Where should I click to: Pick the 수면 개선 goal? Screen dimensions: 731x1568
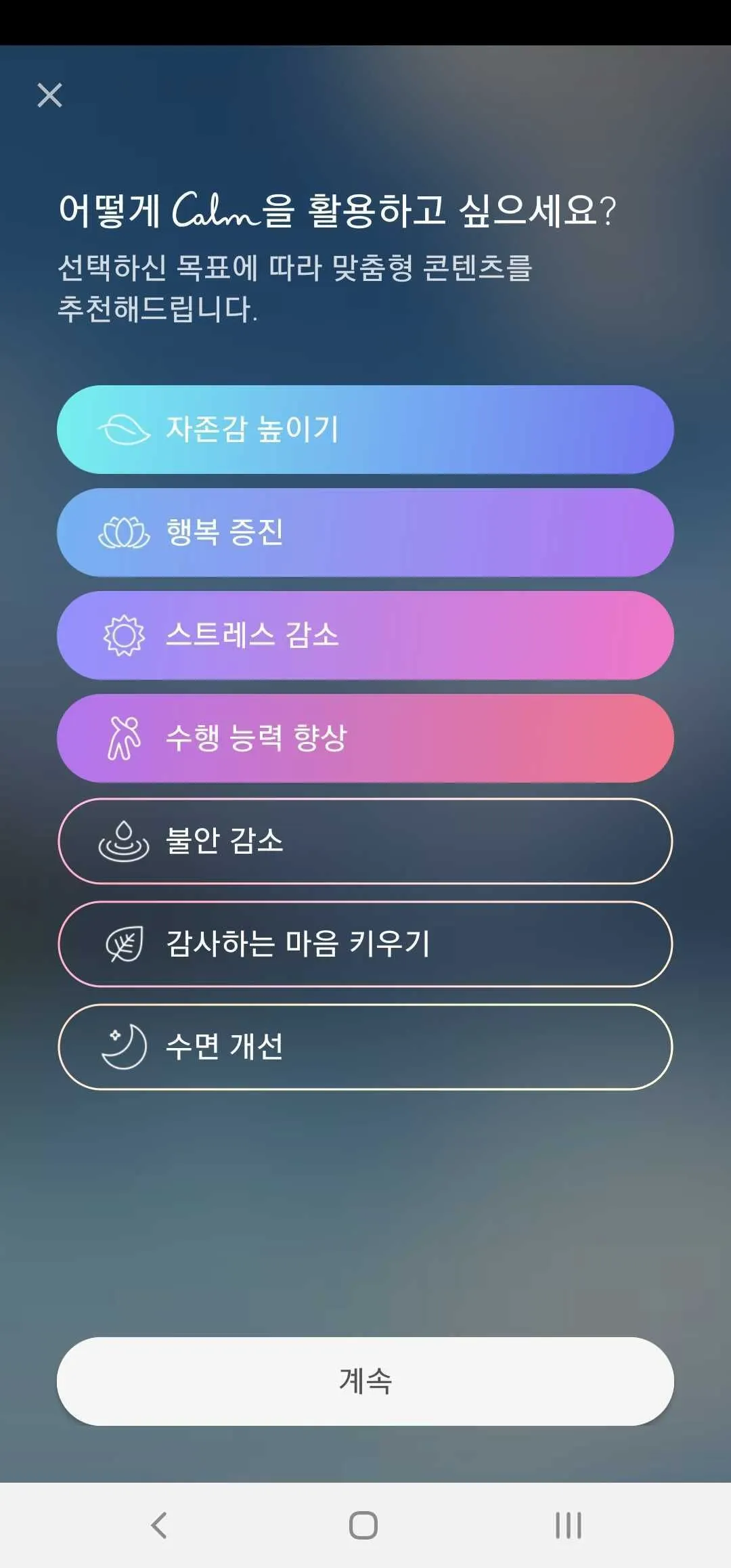coord(365,1047)
